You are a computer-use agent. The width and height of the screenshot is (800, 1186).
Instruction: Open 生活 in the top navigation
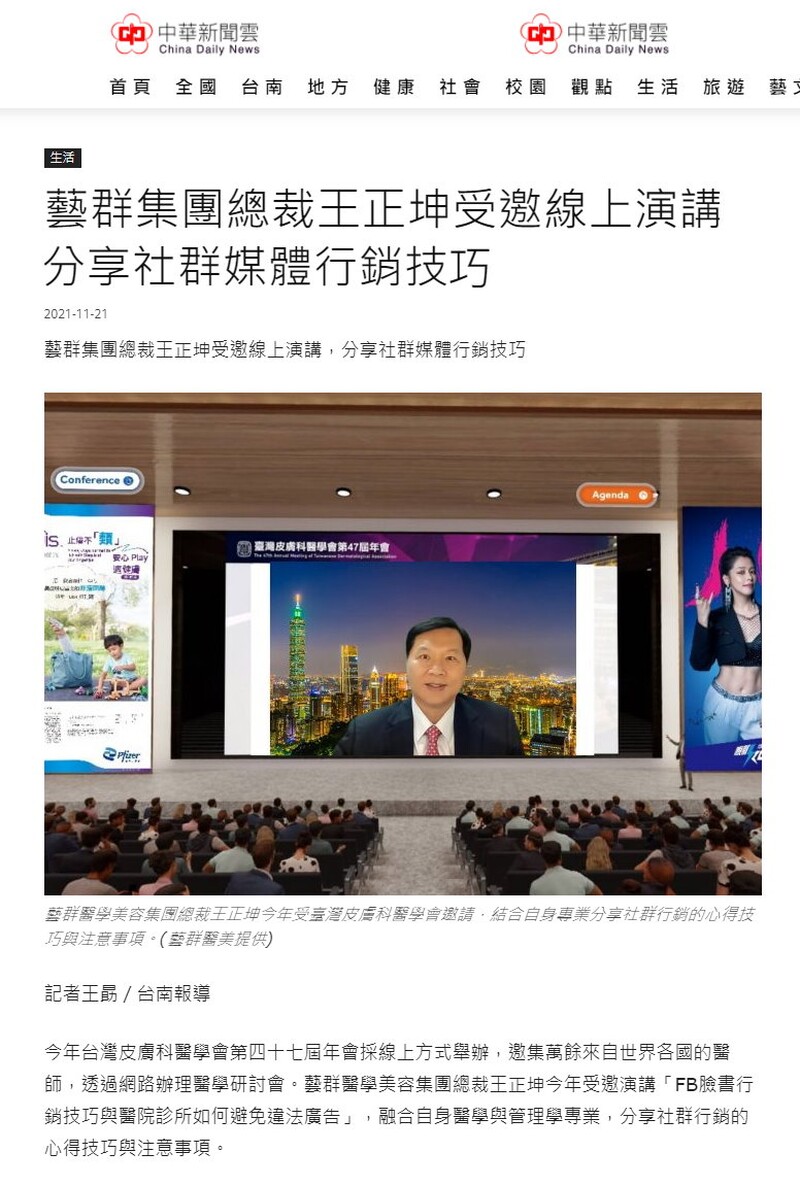point(658,87)
